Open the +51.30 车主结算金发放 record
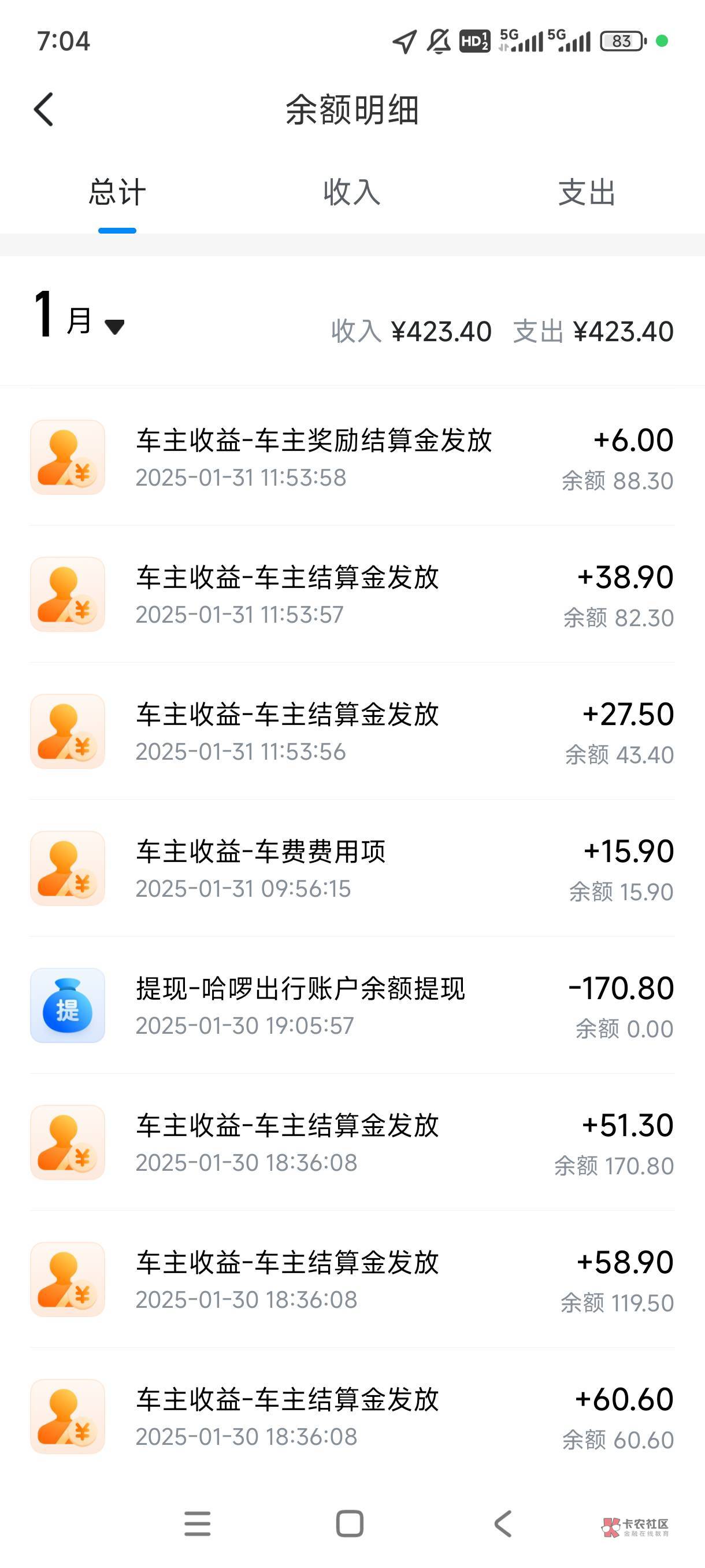The width and height of the screenshot is (705, 1568). coord(351,1142)
